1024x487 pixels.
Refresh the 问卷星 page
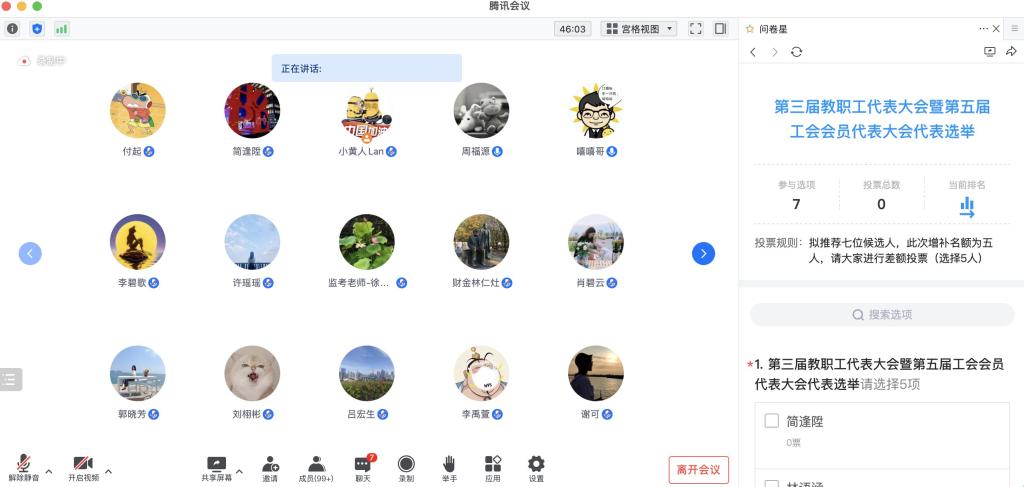tap(796, 52)
